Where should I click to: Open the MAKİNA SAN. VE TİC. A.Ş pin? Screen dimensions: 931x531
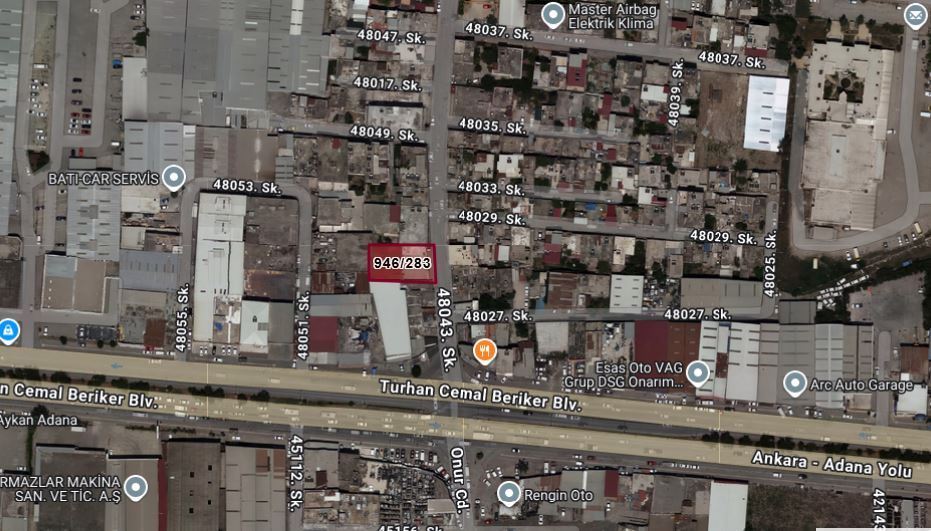135,487
